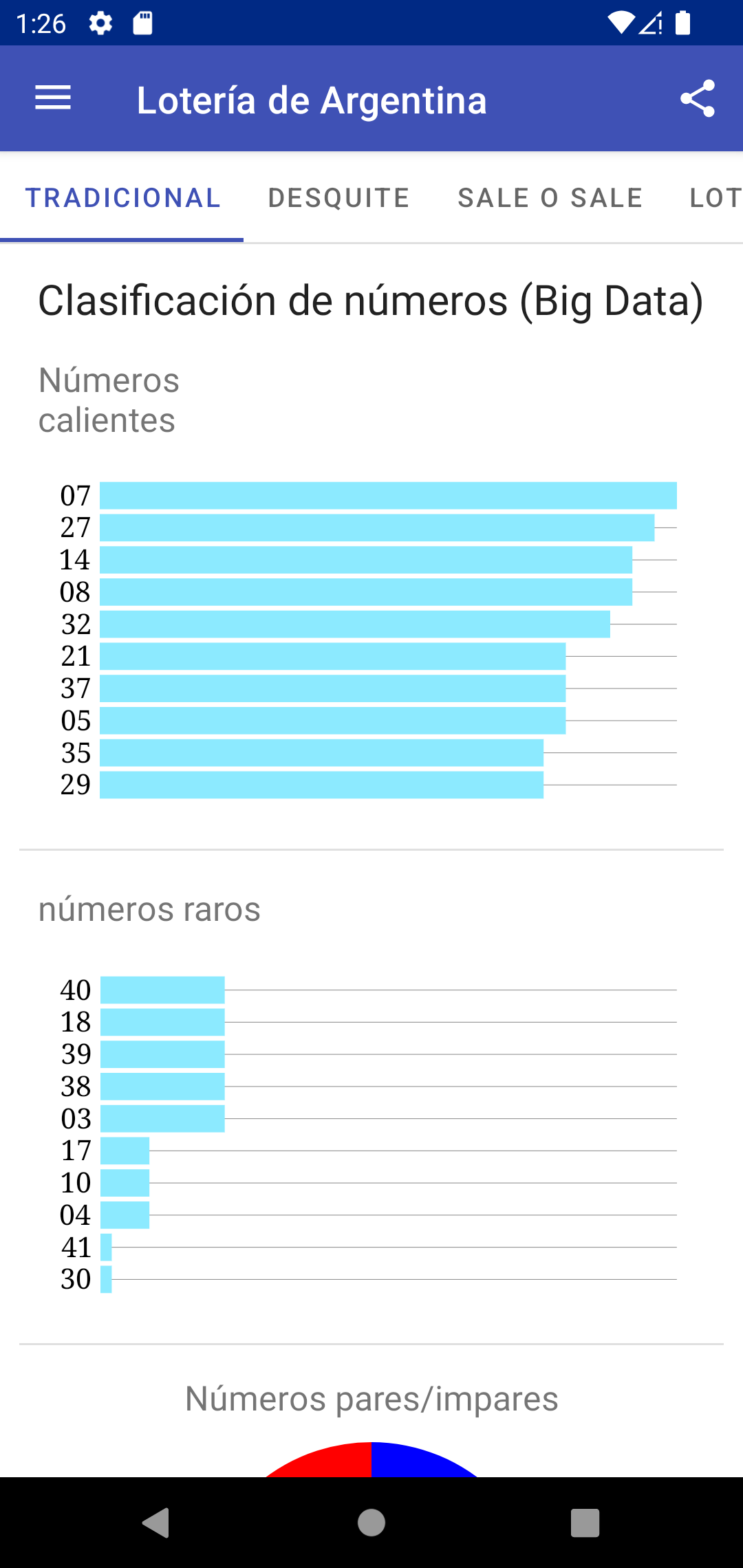Switch to the Desquite tab
Viewport: 743px width, 1568px height.
338,198
